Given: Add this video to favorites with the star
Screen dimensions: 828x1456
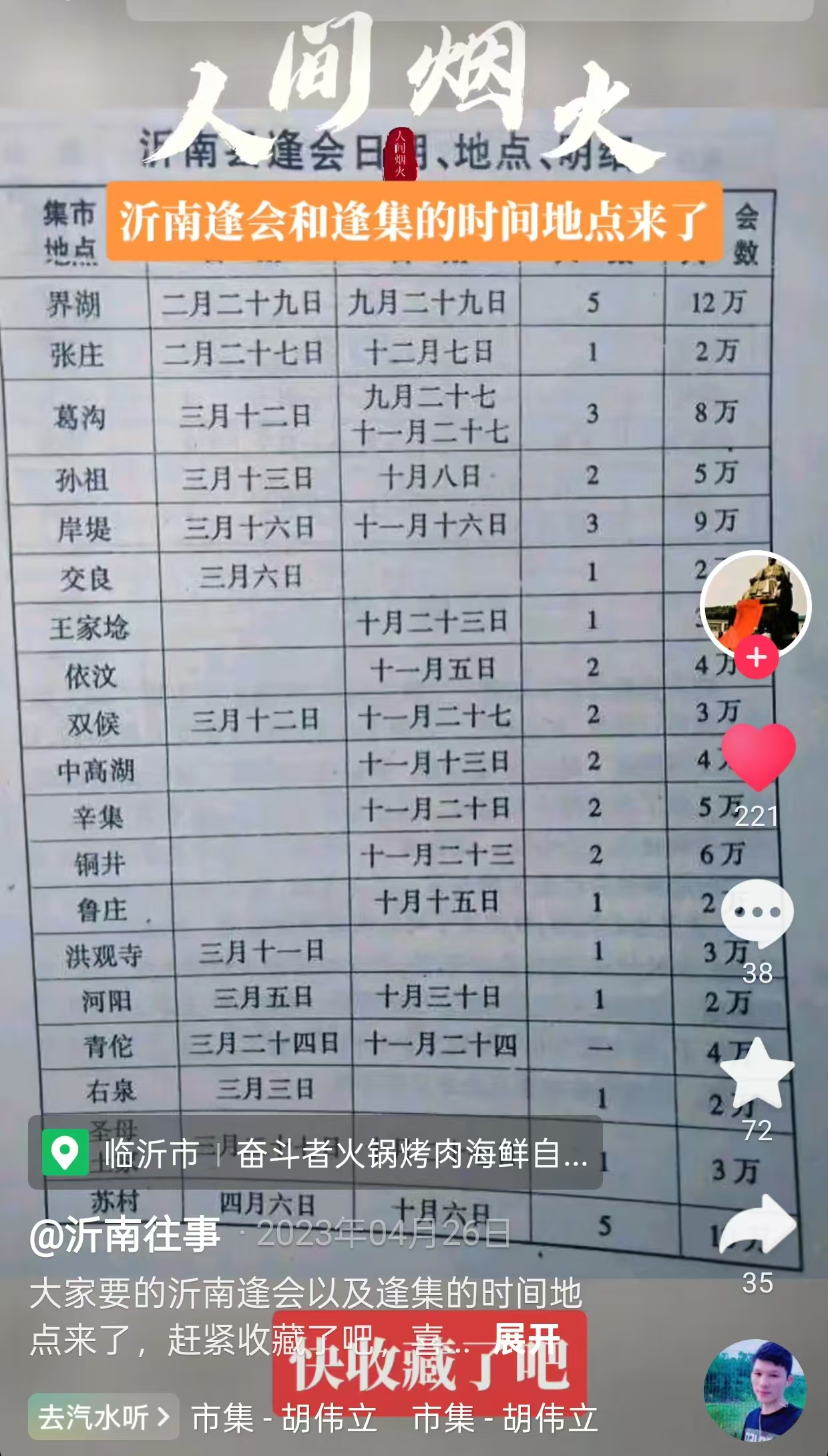Looking at the screenshot, I should 757,1073.
